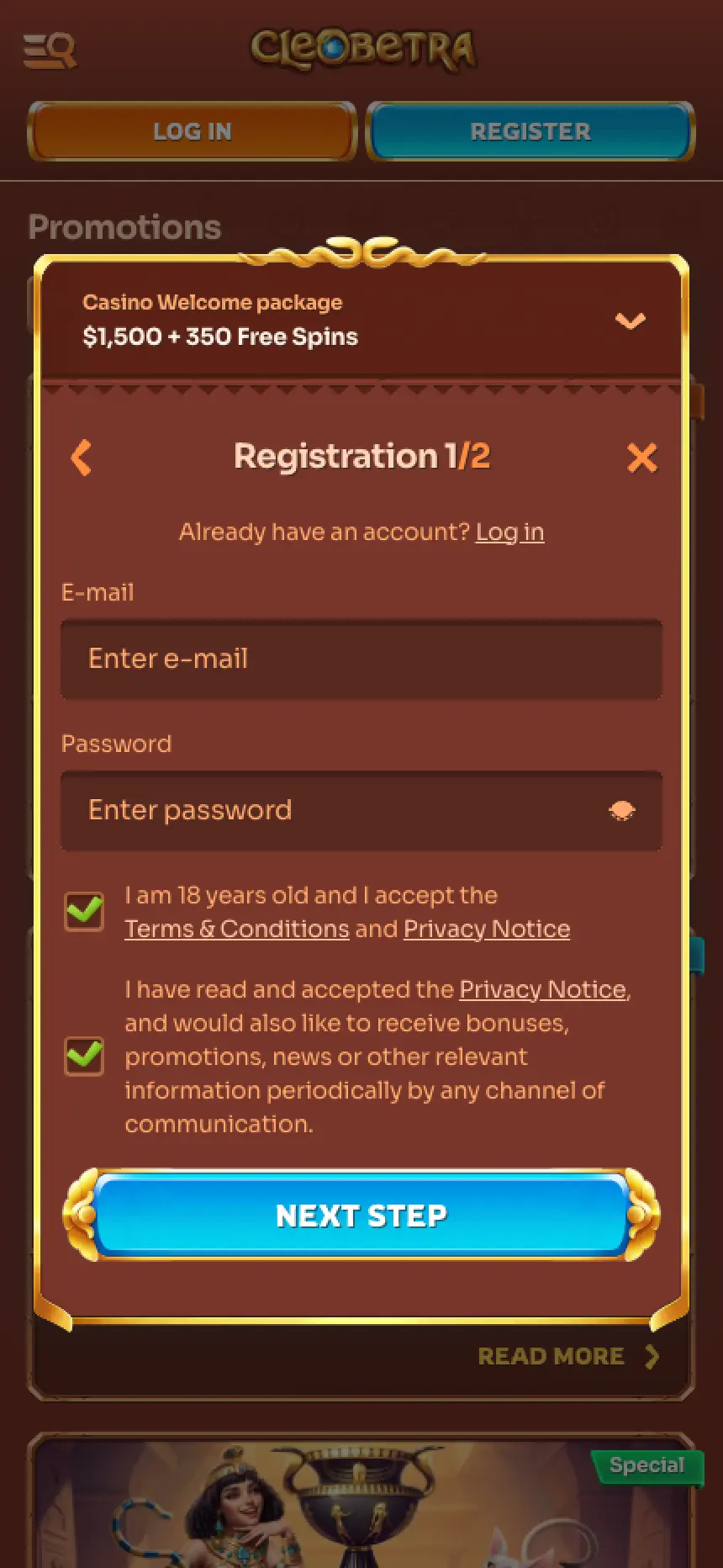Open Privacy Notice link in the promotions consent
Image resolution: width=723 pixels, height=1568 pixels.
coord(543,989)
